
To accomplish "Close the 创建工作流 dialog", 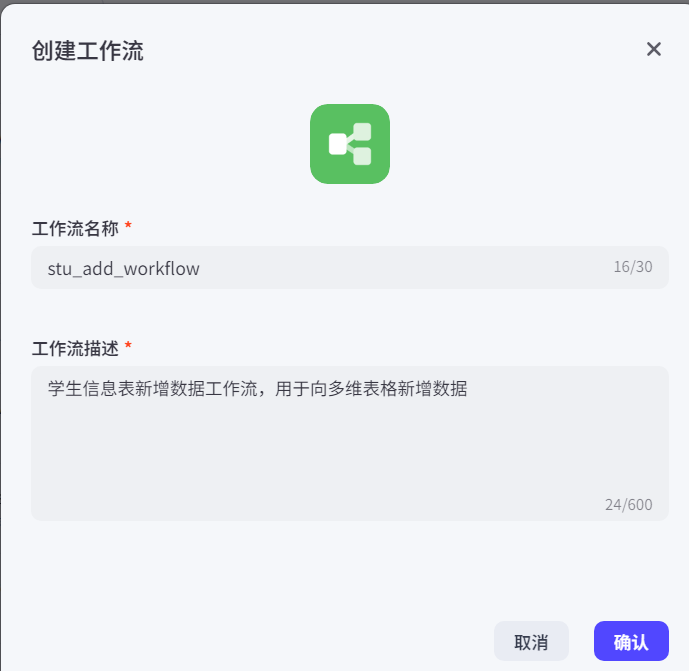I will click(654, 49).
